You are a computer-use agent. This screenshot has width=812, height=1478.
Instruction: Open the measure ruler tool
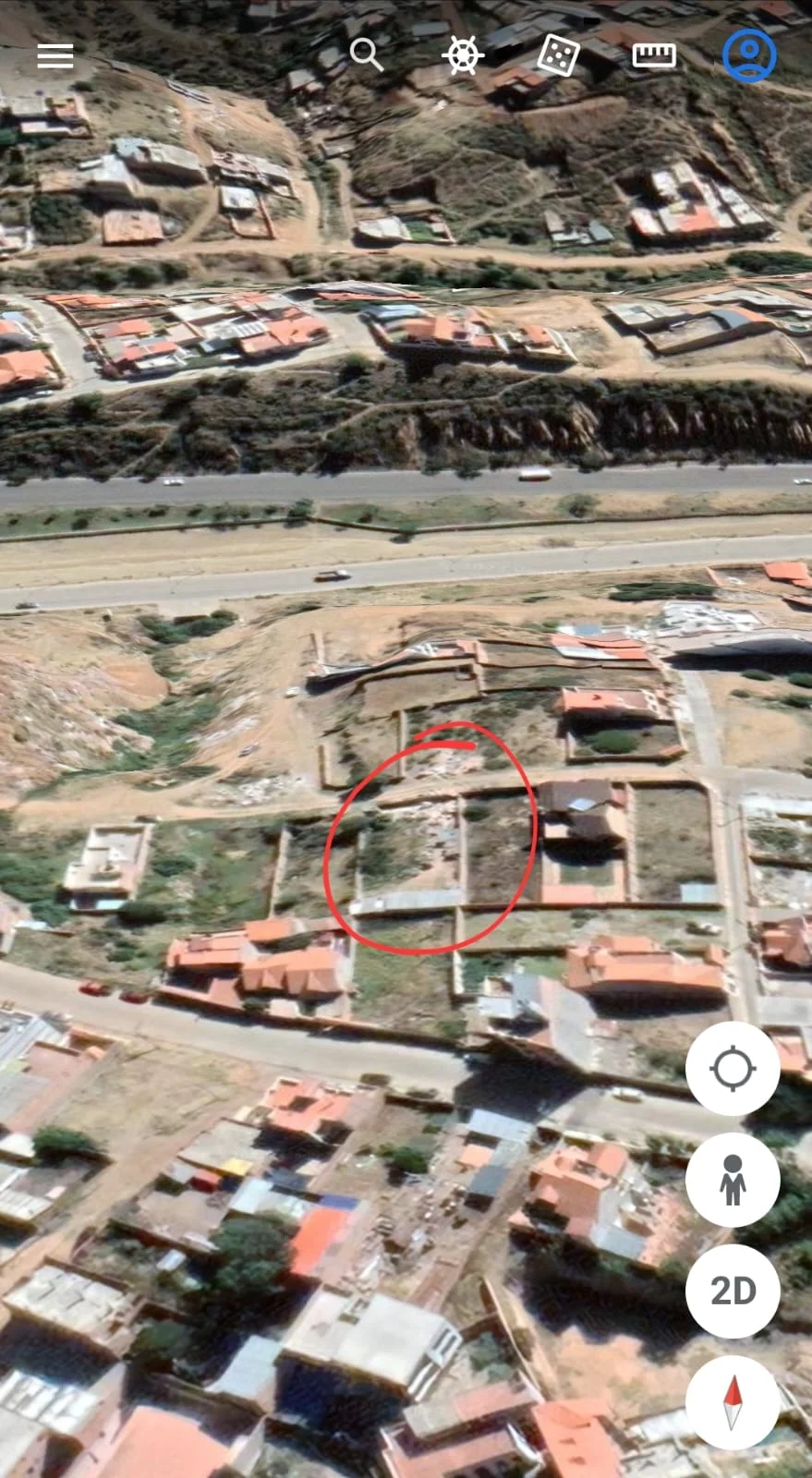click(x=654, y=55)
